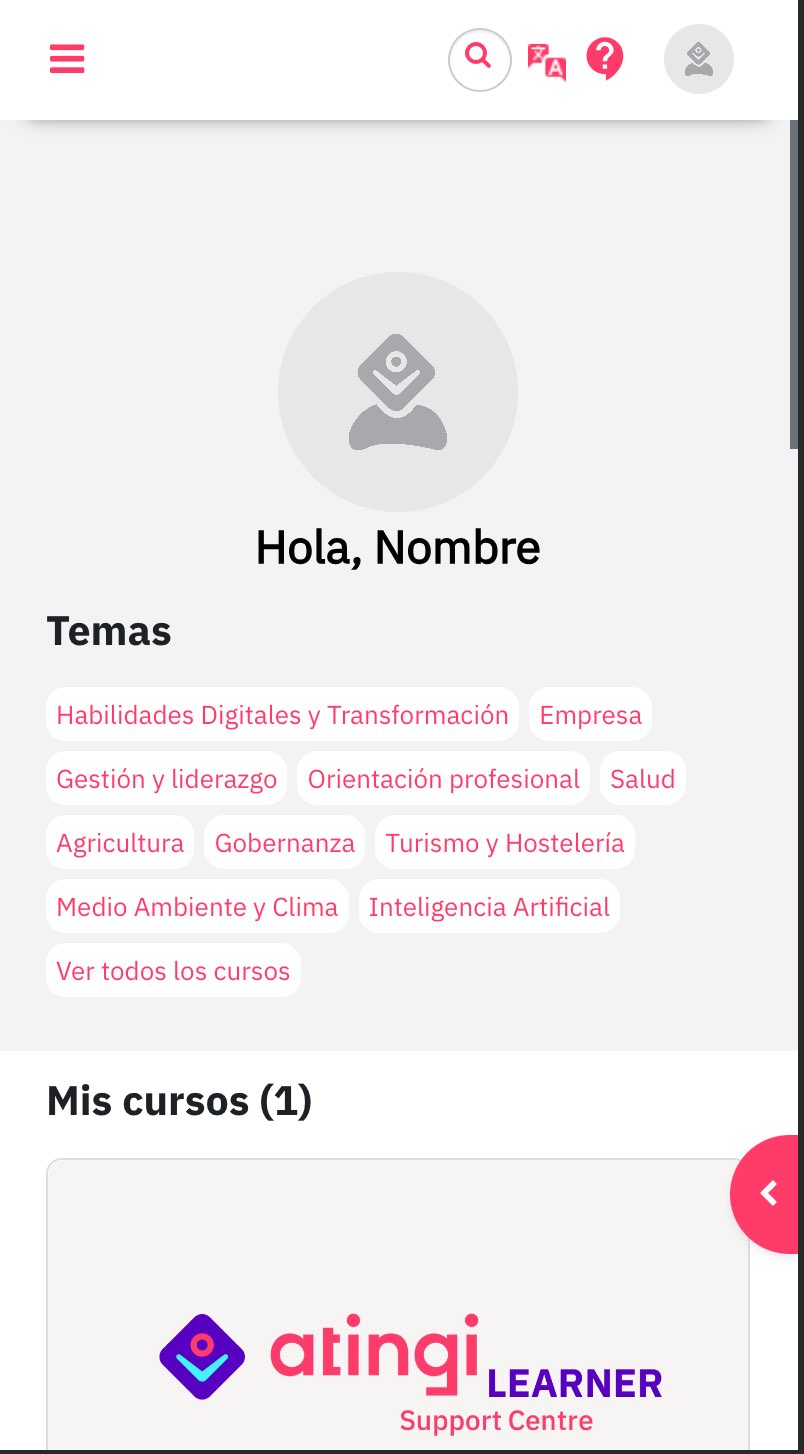Expand the side drawer arrow button
The height and width of the screenshot is (1454, 804).
coord(768,1193)
